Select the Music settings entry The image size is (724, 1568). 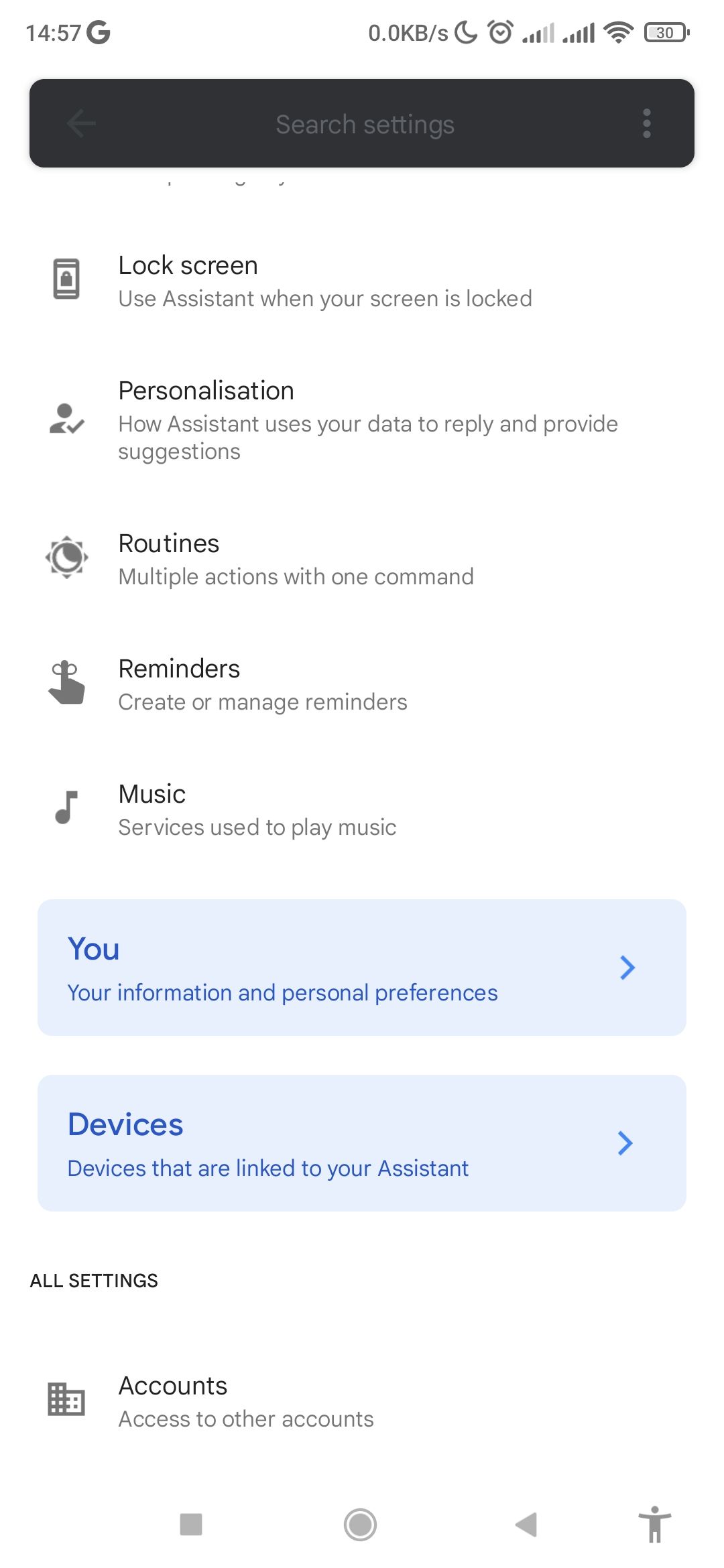pos(257,807)
